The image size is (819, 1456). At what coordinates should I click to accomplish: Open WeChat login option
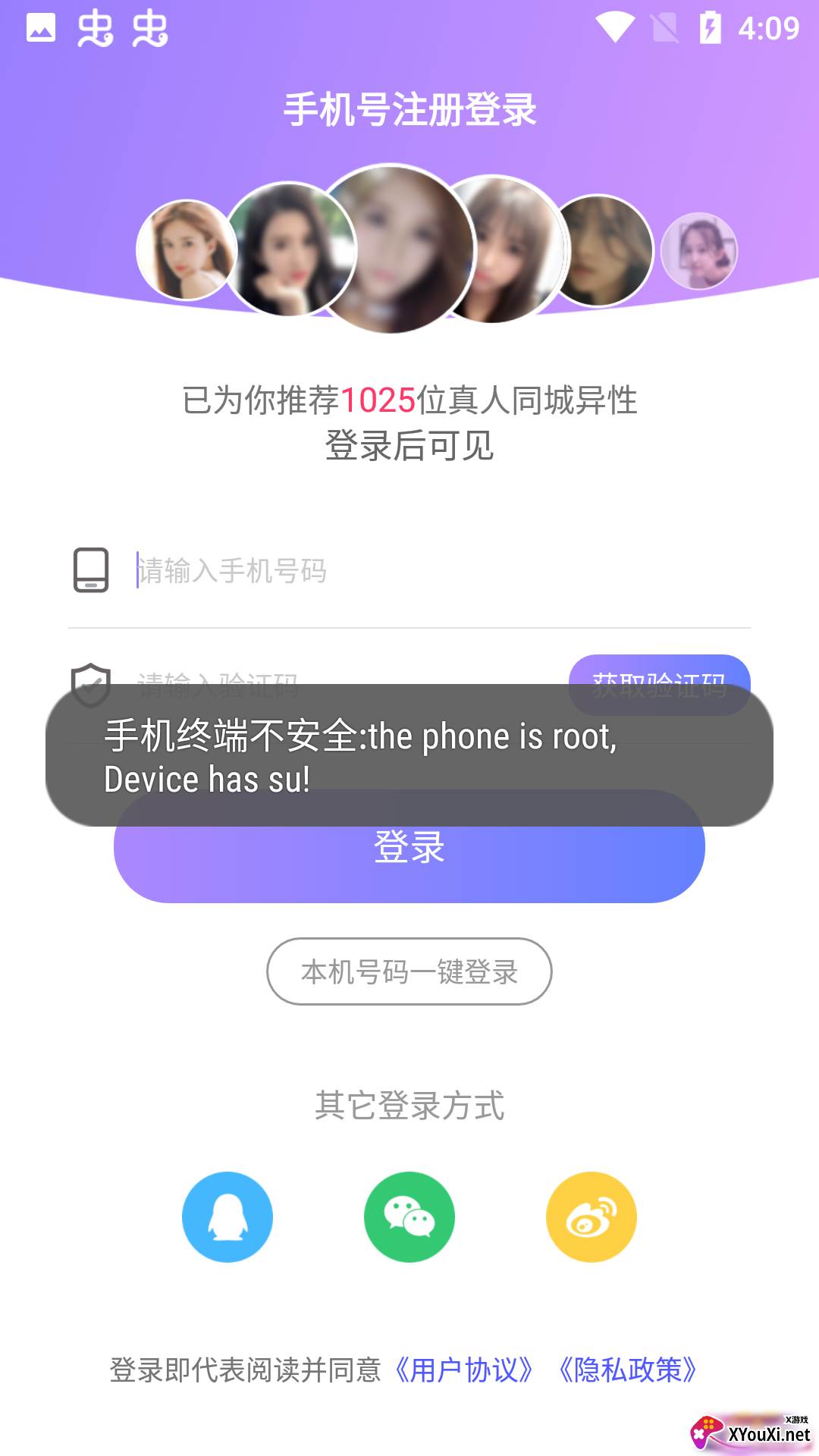tap(409, 1216)
